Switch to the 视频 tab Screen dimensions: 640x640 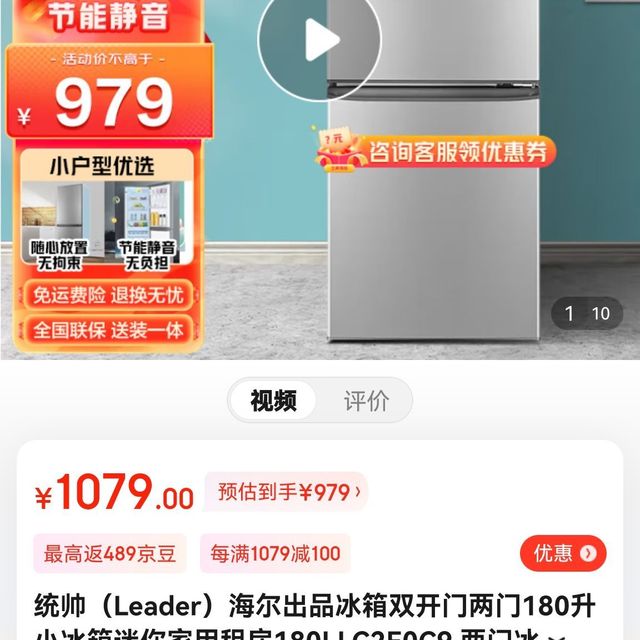pos(273,401)
